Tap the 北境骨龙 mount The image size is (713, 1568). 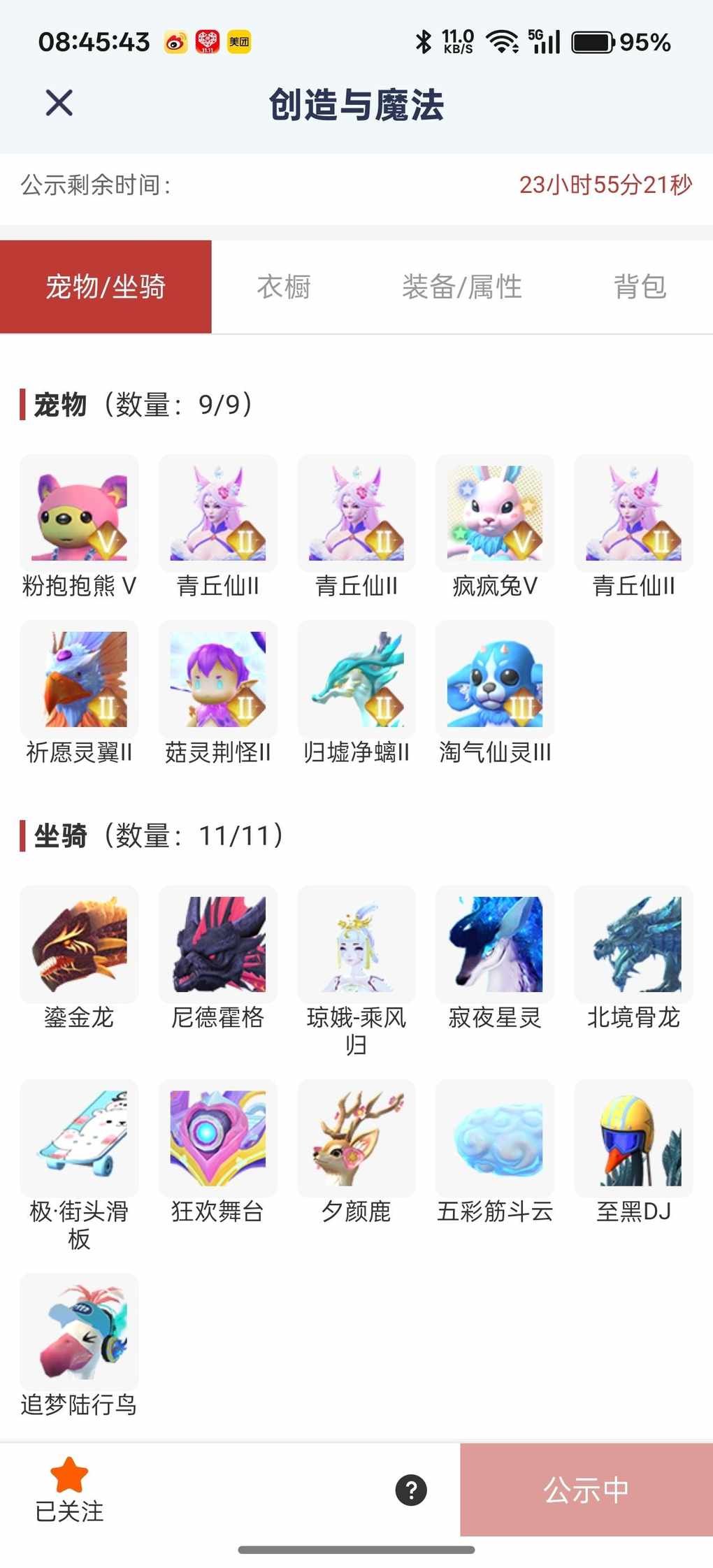point(633,944)
